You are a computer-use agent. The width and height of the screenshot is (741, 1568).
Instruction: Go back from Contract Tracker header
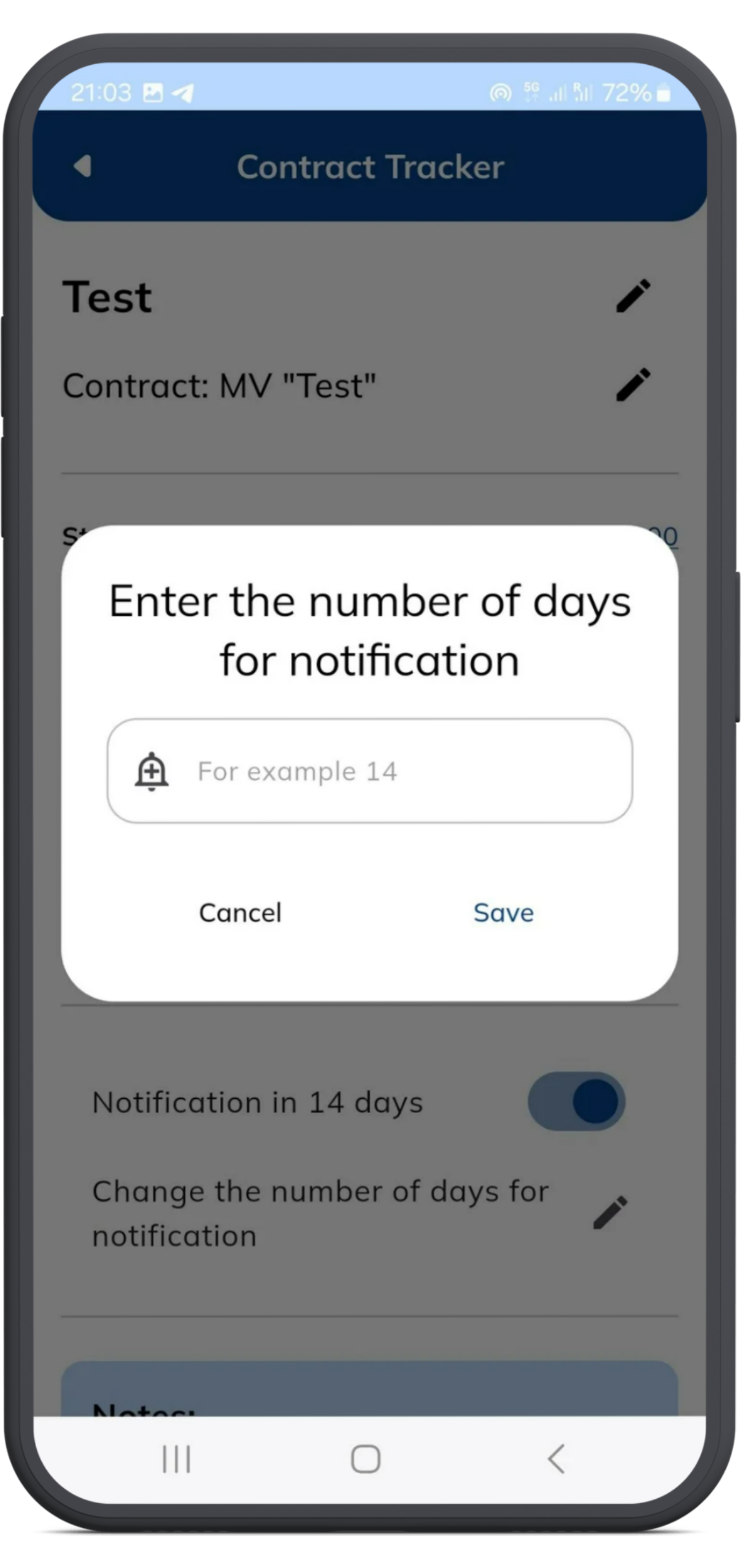pos(82,166)
